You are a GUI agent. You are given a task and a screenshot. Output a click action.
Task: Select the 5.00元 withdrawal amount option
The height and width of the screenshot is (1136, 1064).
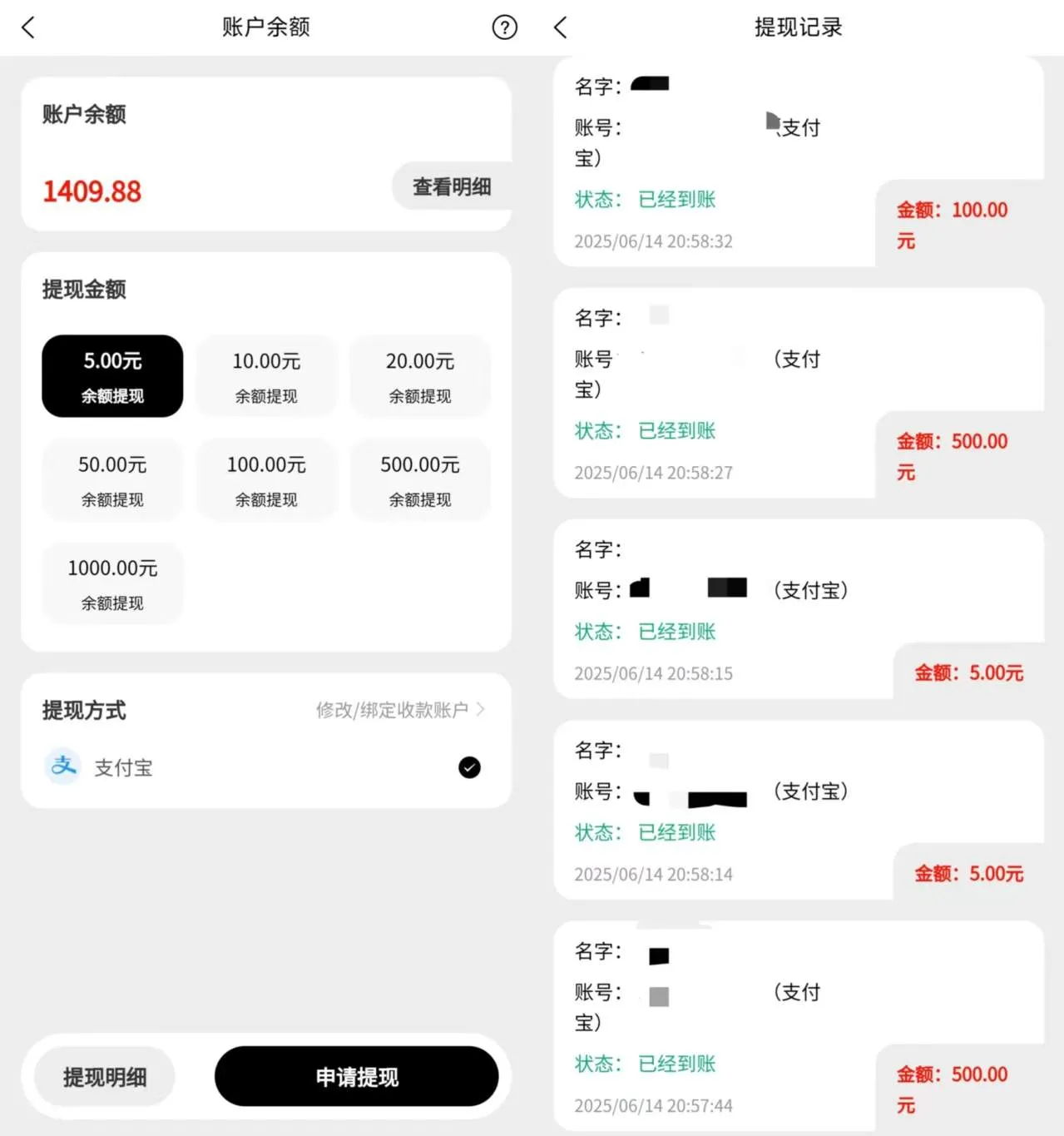(x=112, y=376)
